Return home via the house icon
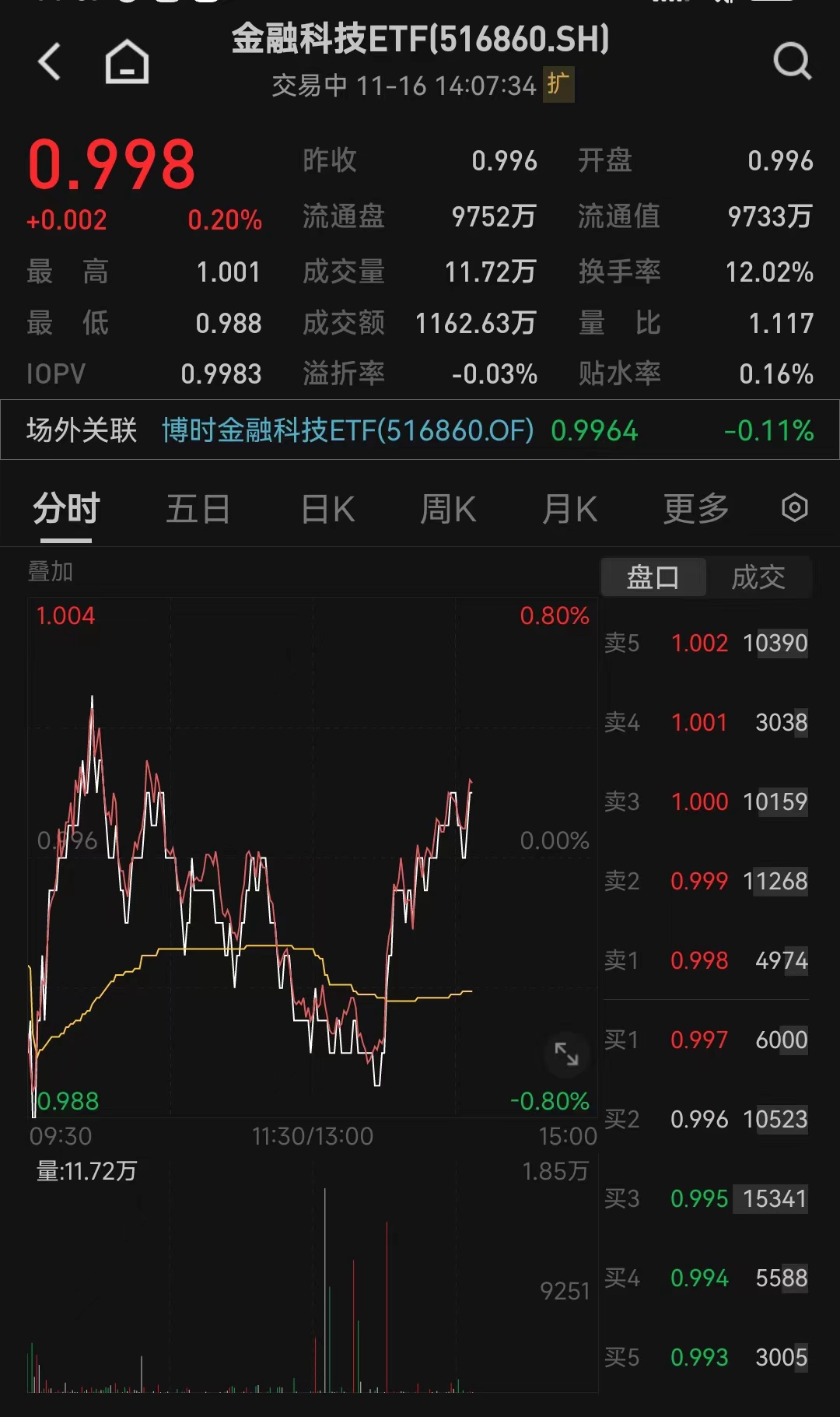Screen dimensions: 840x1417 124,61
